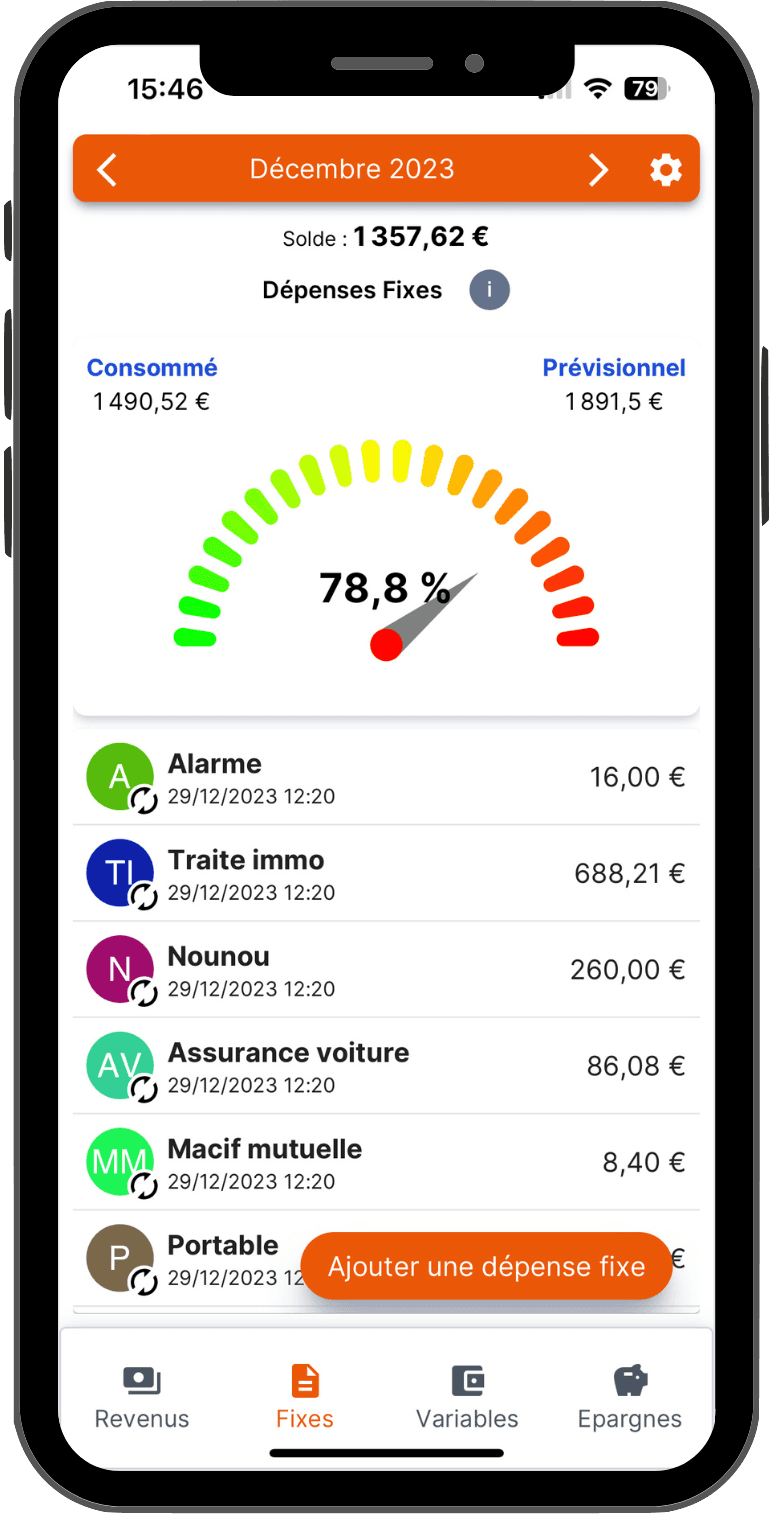Screen dimensions: 776x1523
Task: Open the Alarme expense
Action: point(386,778)
